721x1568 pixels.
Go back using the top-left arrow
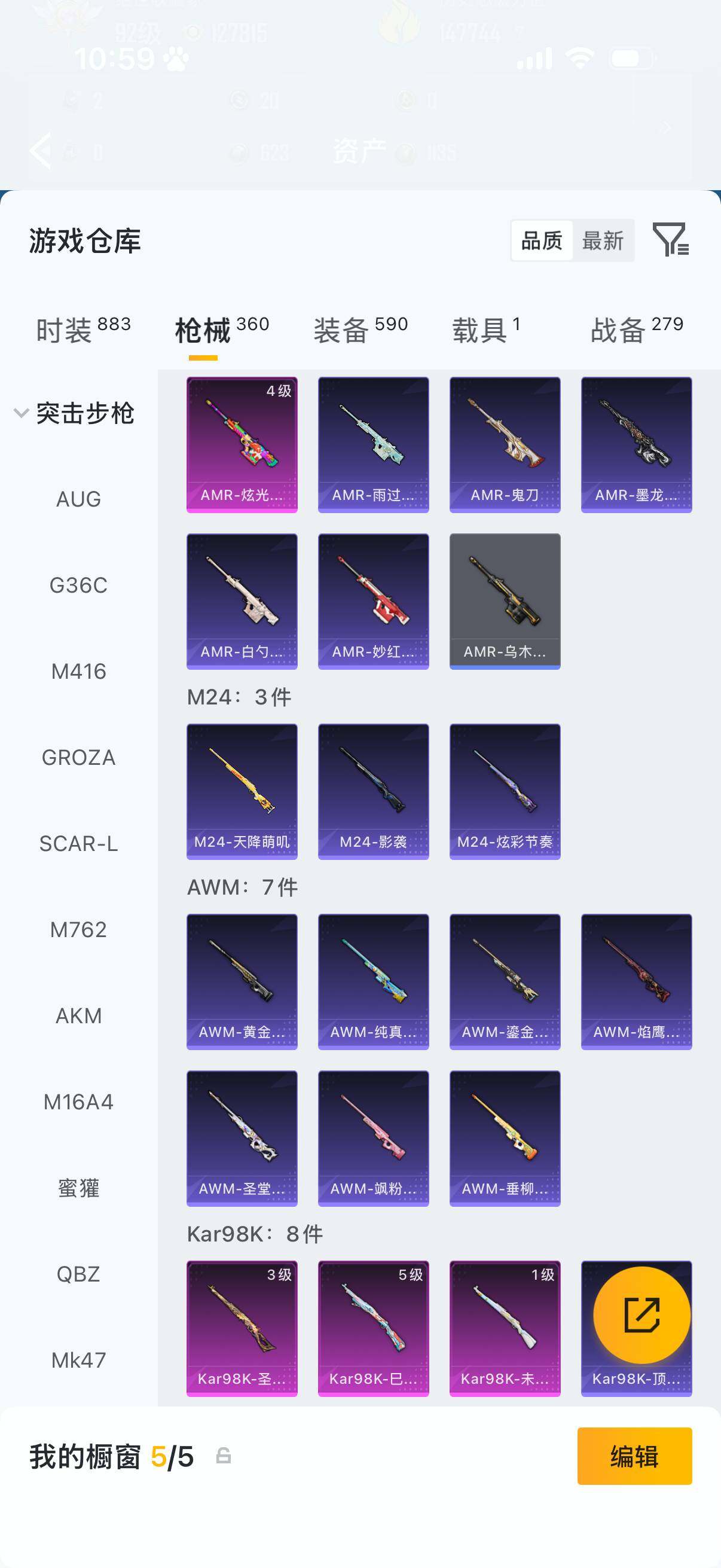(41, 150)
